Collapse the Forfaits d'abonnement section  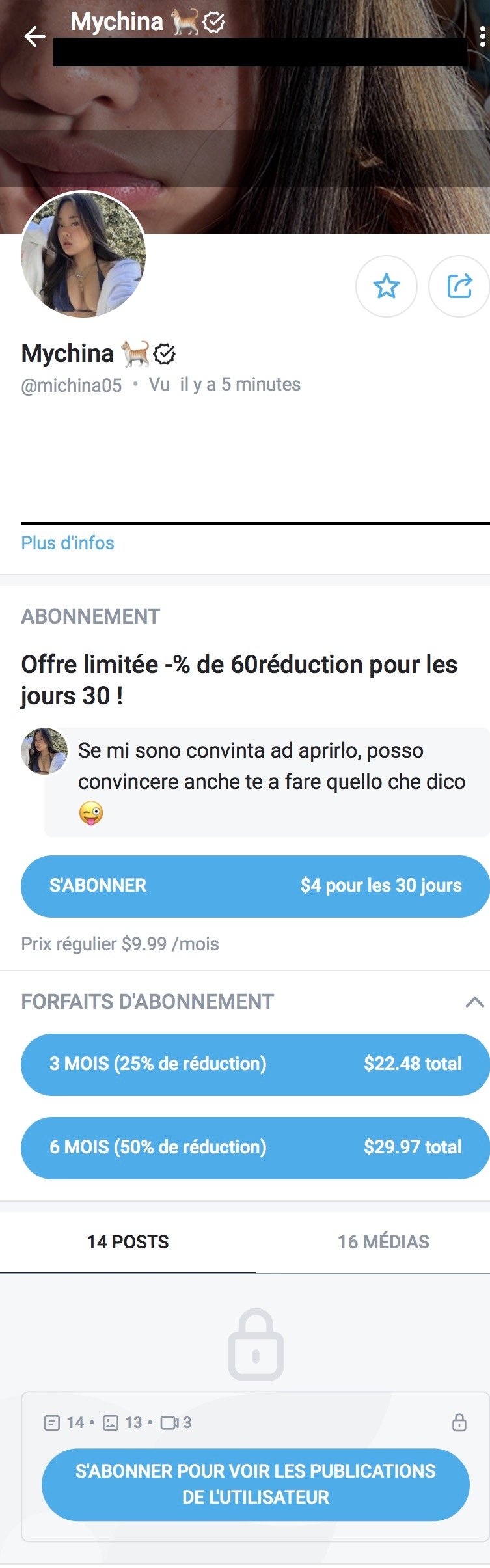[474, 1002]
